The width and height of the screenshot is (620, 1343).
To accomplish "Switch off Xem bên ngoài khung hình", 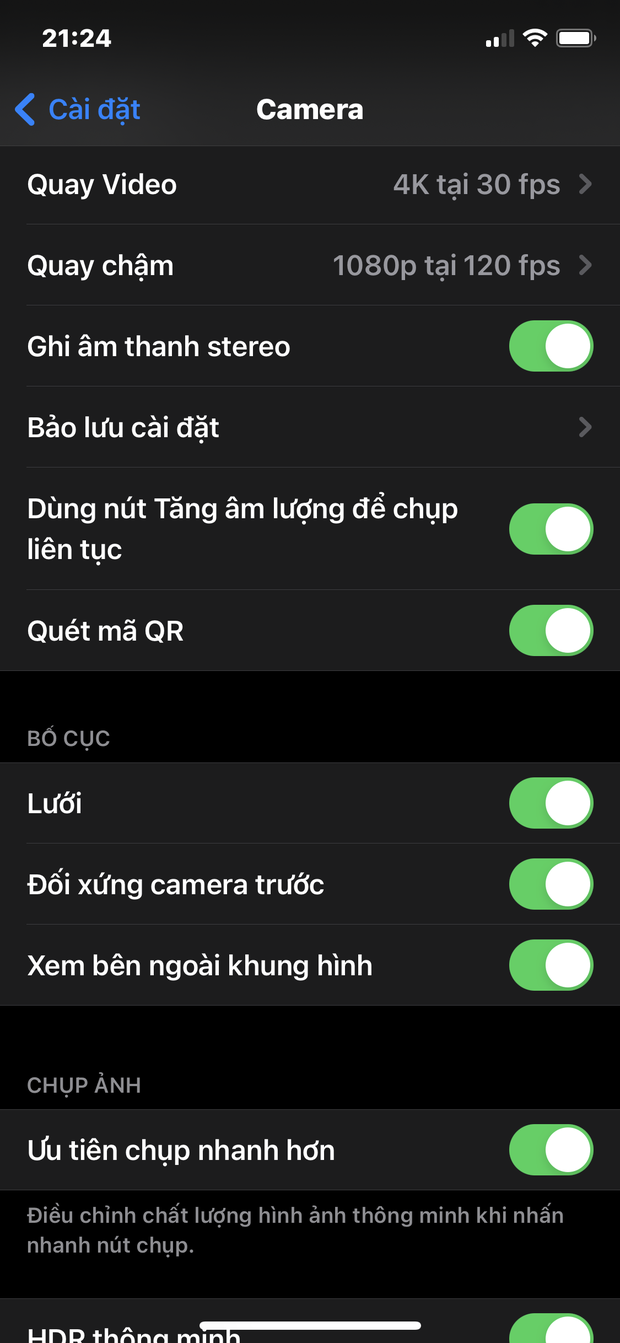I will pyautogui.click(x=550, y=966).
